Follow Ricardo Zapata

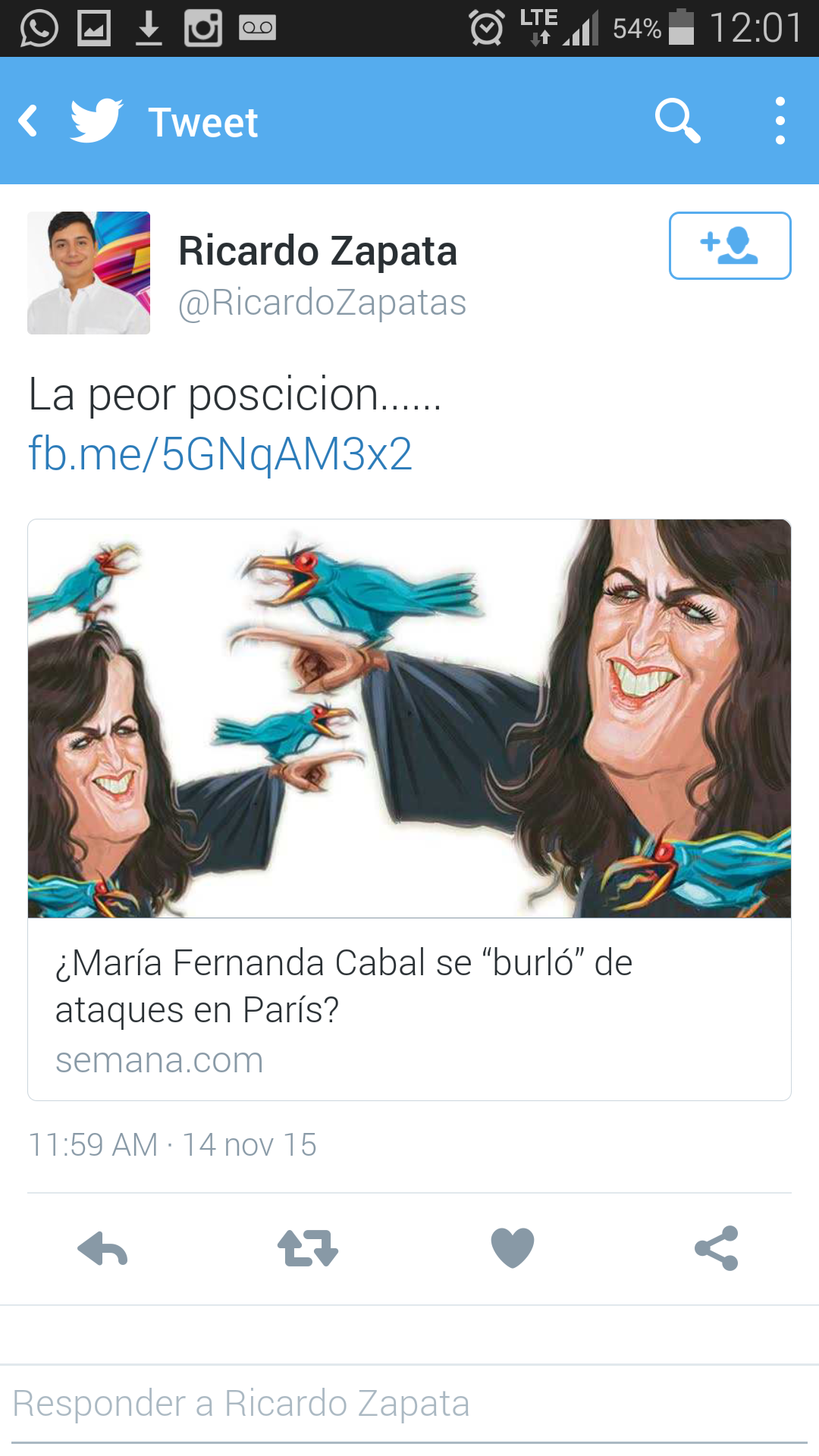[x=730, y=246]
